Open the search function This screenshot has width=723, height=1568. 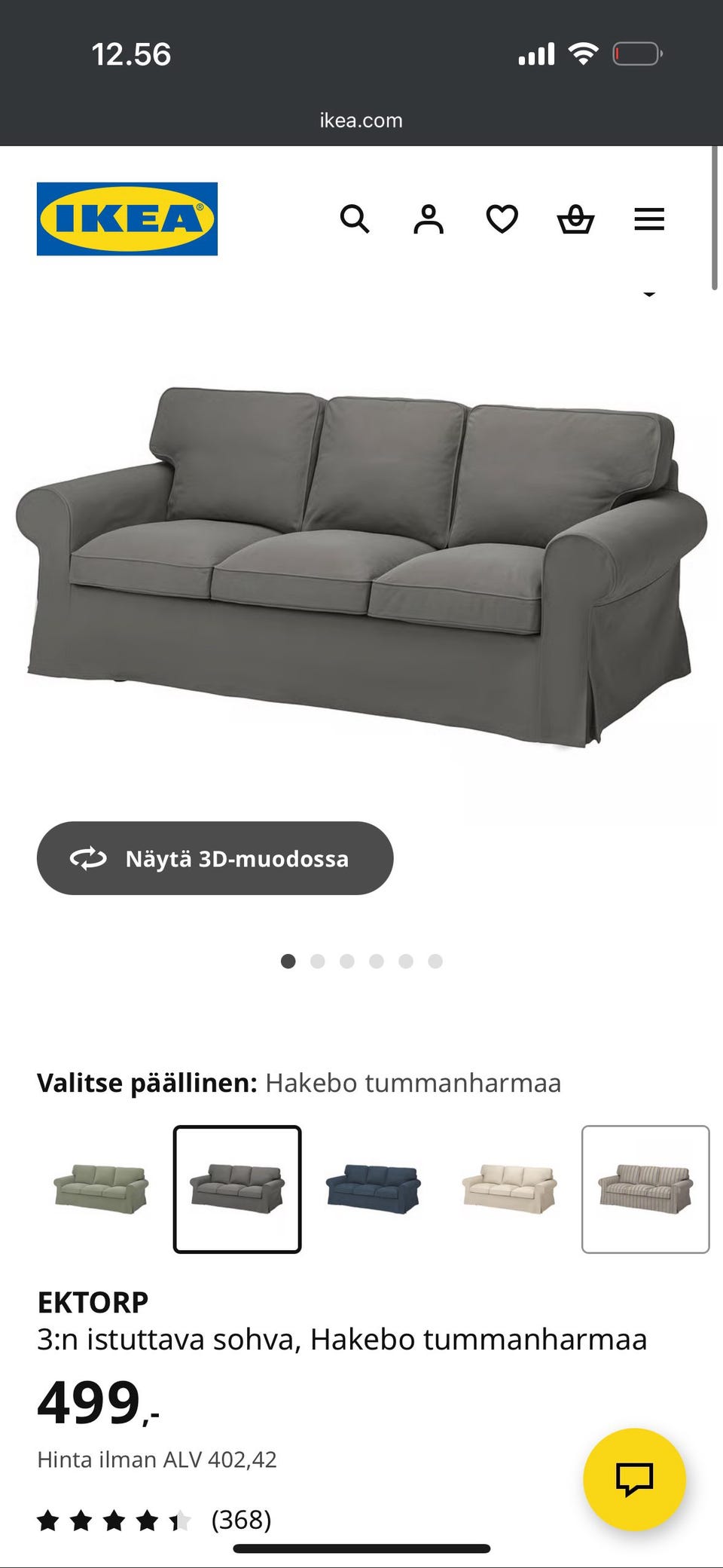355,219
